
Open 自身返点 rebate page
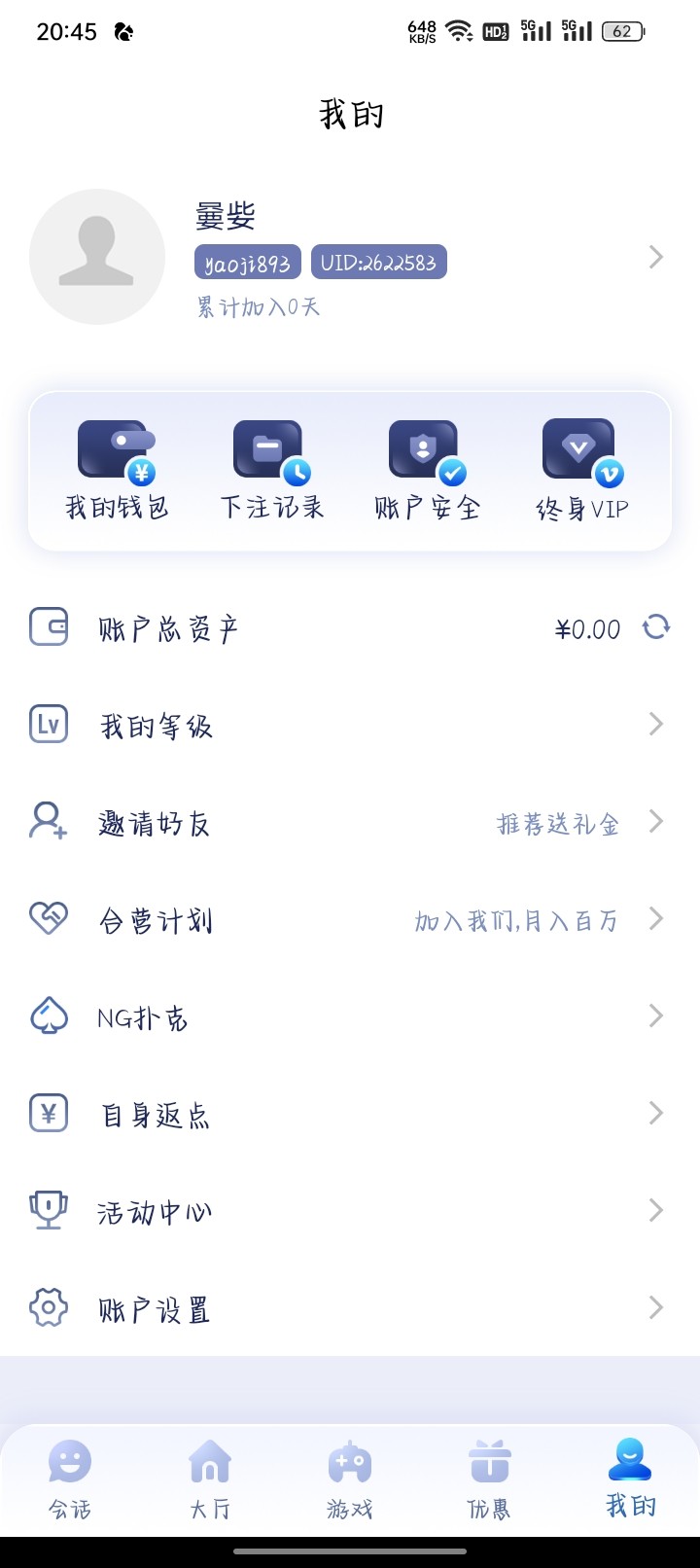[x=350, y=1113]
